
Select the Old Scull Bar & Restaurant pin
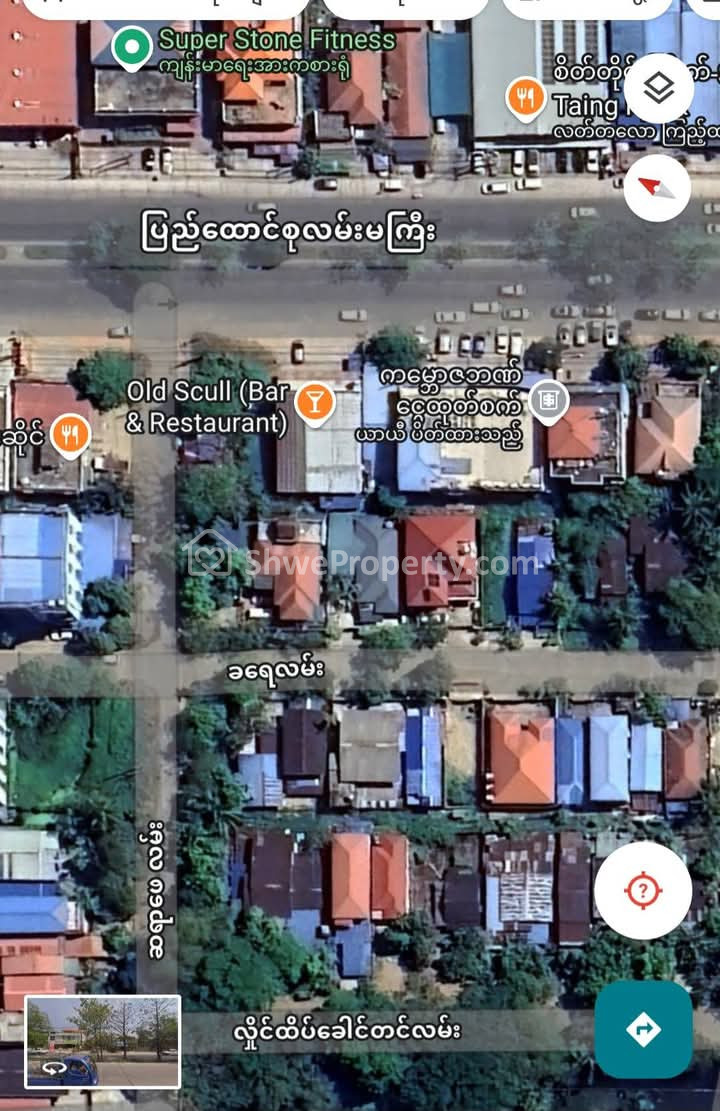(x=314, y=402)
